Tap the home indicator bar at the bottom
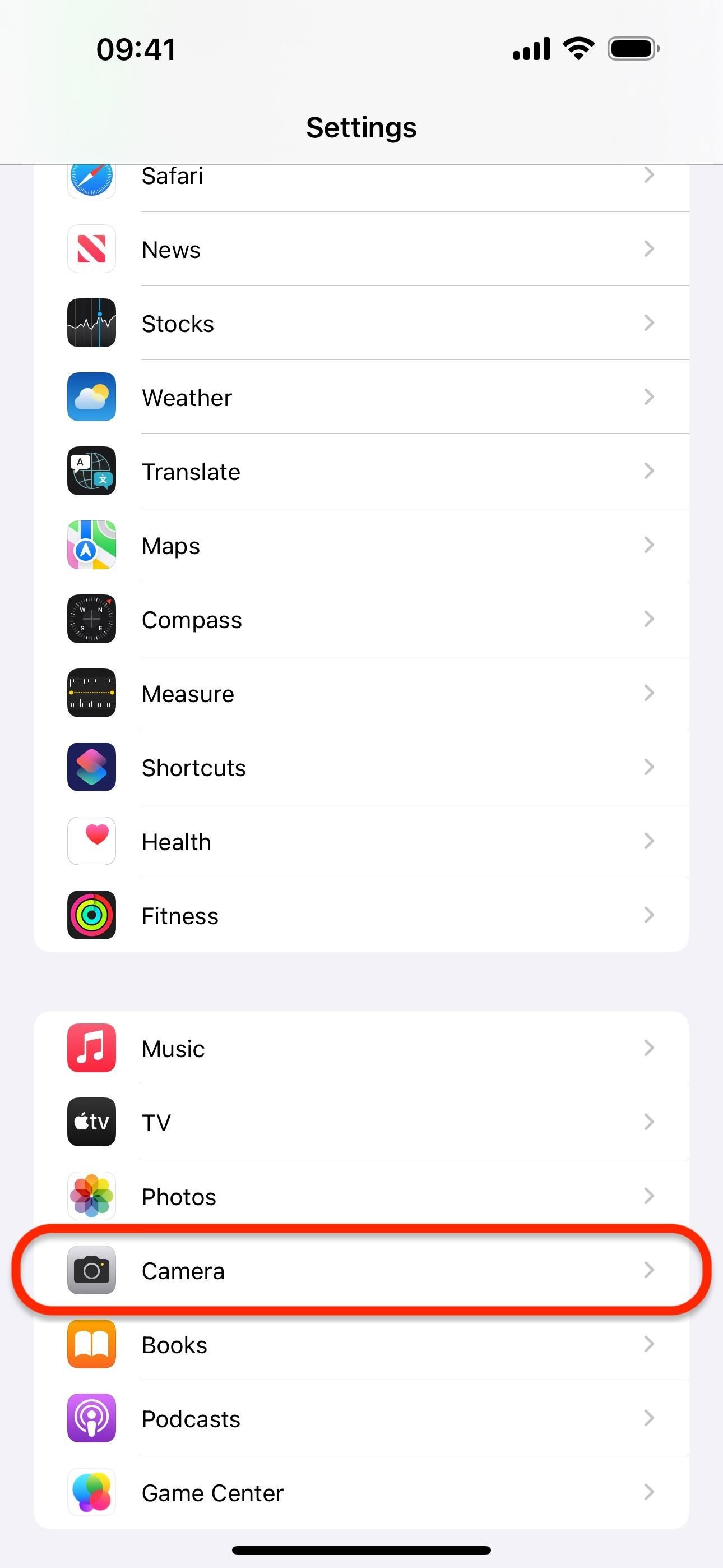 click(361, 1549)
